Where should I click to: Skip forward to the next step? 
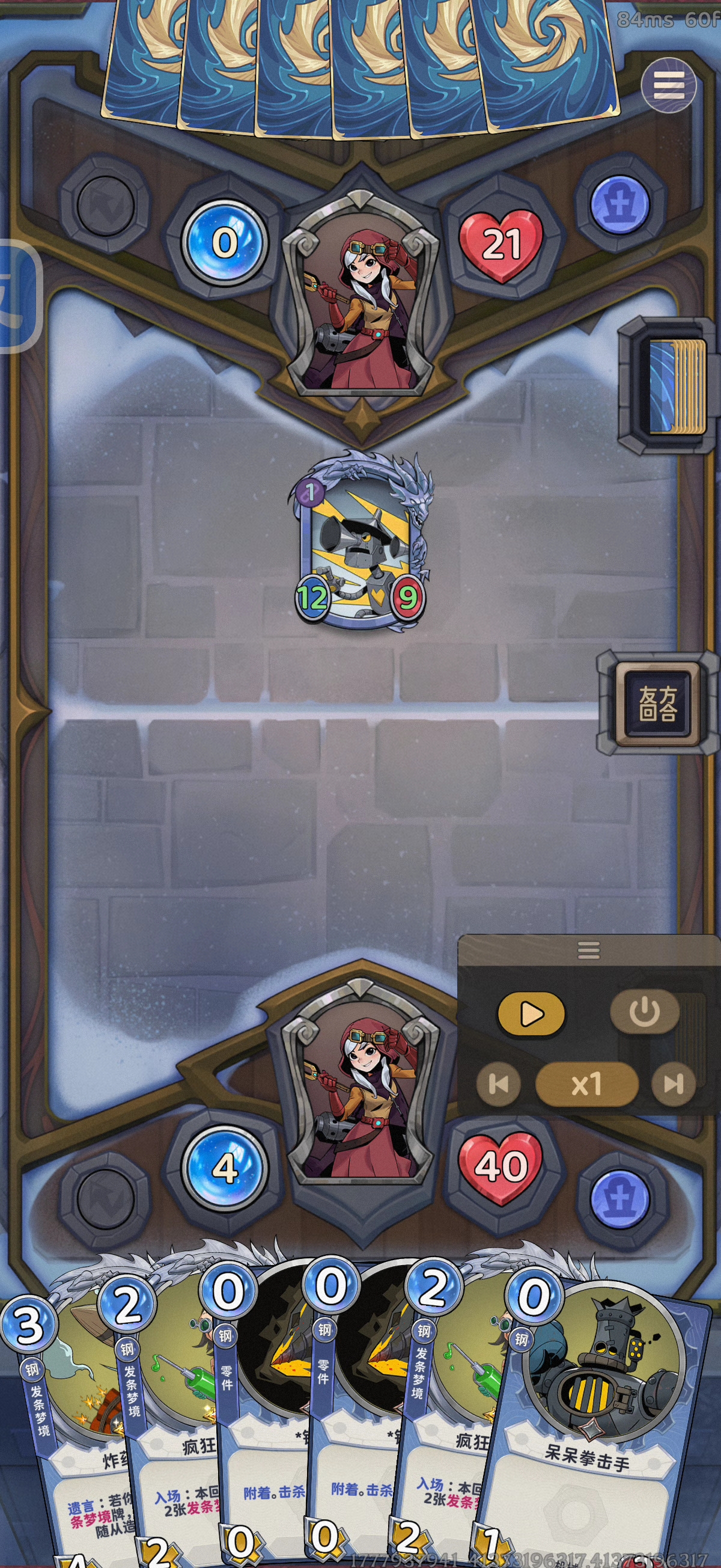(x=673, y=1083)
